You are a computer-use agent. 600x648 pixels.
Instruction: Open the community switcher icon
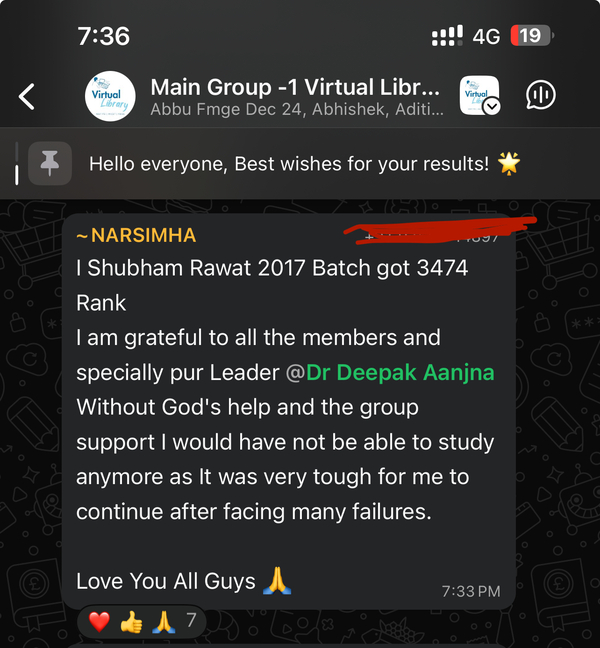(x=480, y=96)
